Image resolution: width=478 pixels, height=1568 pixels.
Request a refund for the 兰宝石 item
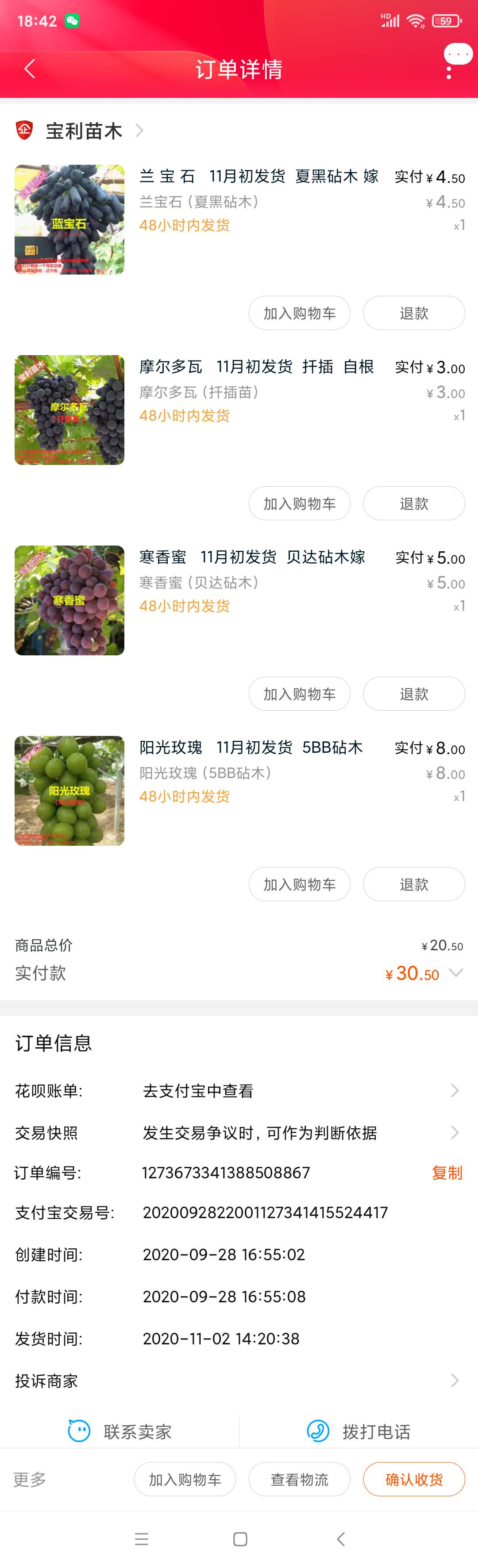(413, 313)
